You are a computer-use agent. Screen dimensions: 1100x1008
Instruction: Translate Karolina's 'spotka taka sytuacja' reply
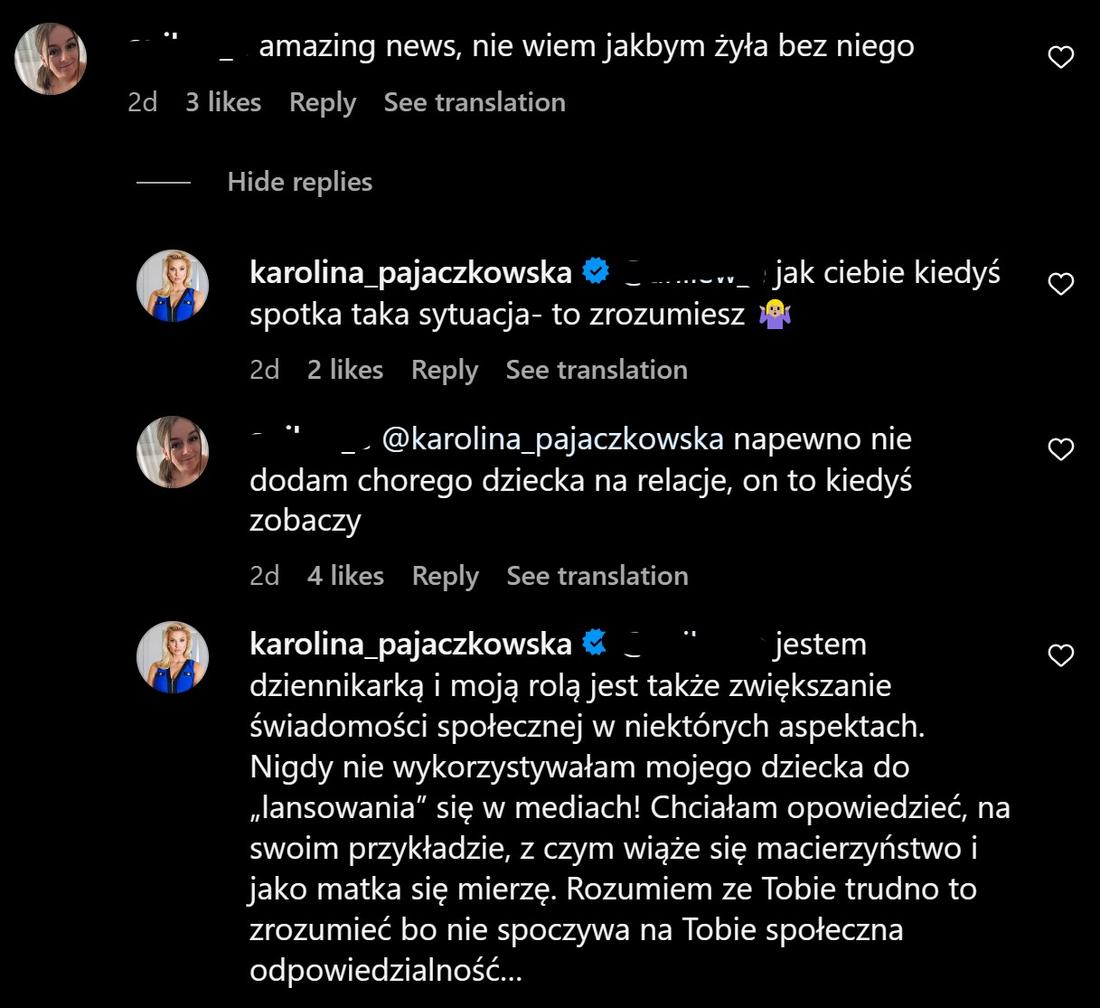(x=596, y=370)
